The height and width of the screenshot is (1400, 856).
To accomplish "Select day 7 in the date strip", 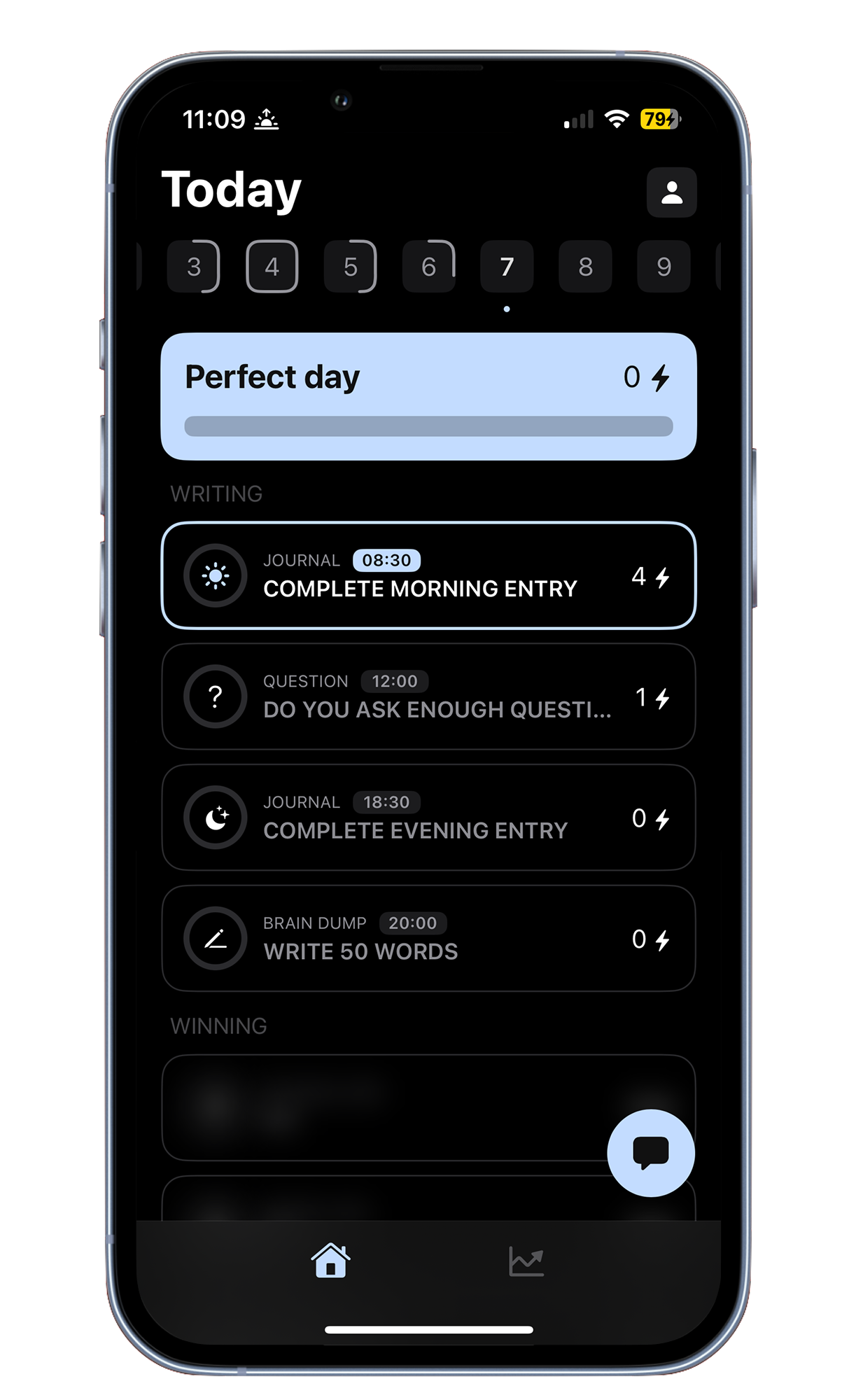I will 507,267.
